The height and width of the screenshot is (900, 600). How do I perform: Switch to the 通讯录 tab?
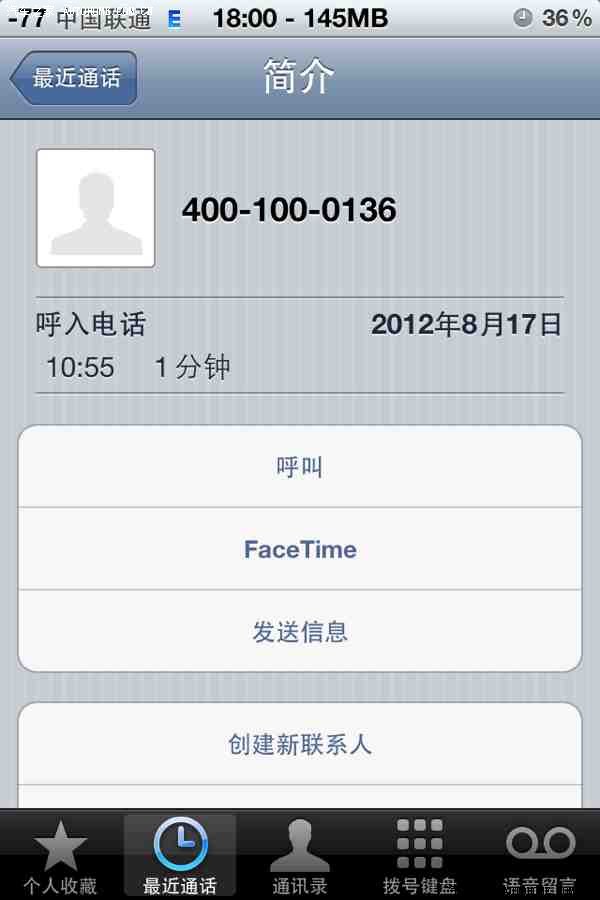click(x=300, y=856)
